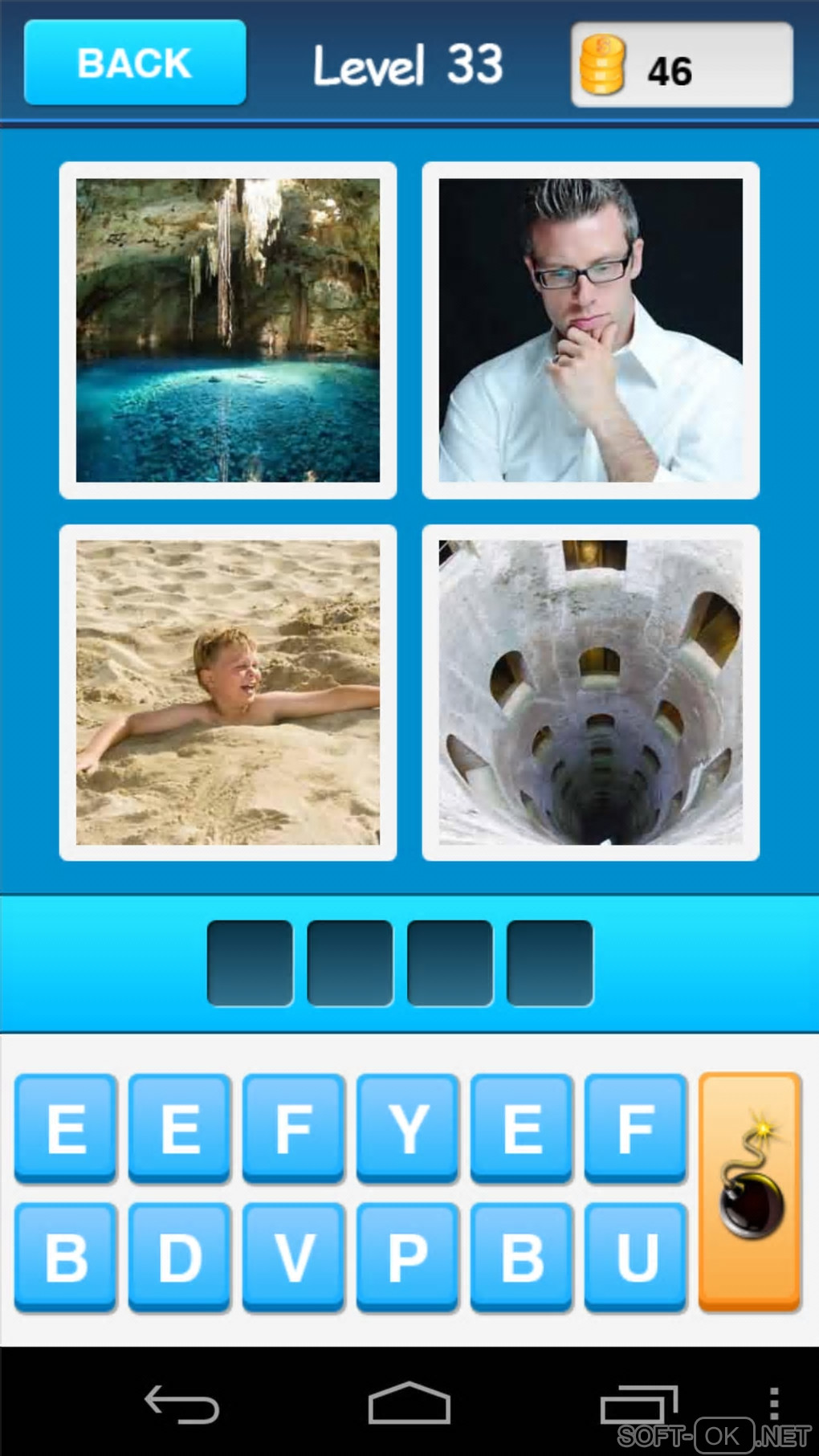
Task: Choose the letter V tile
Action: (294, 1256)
